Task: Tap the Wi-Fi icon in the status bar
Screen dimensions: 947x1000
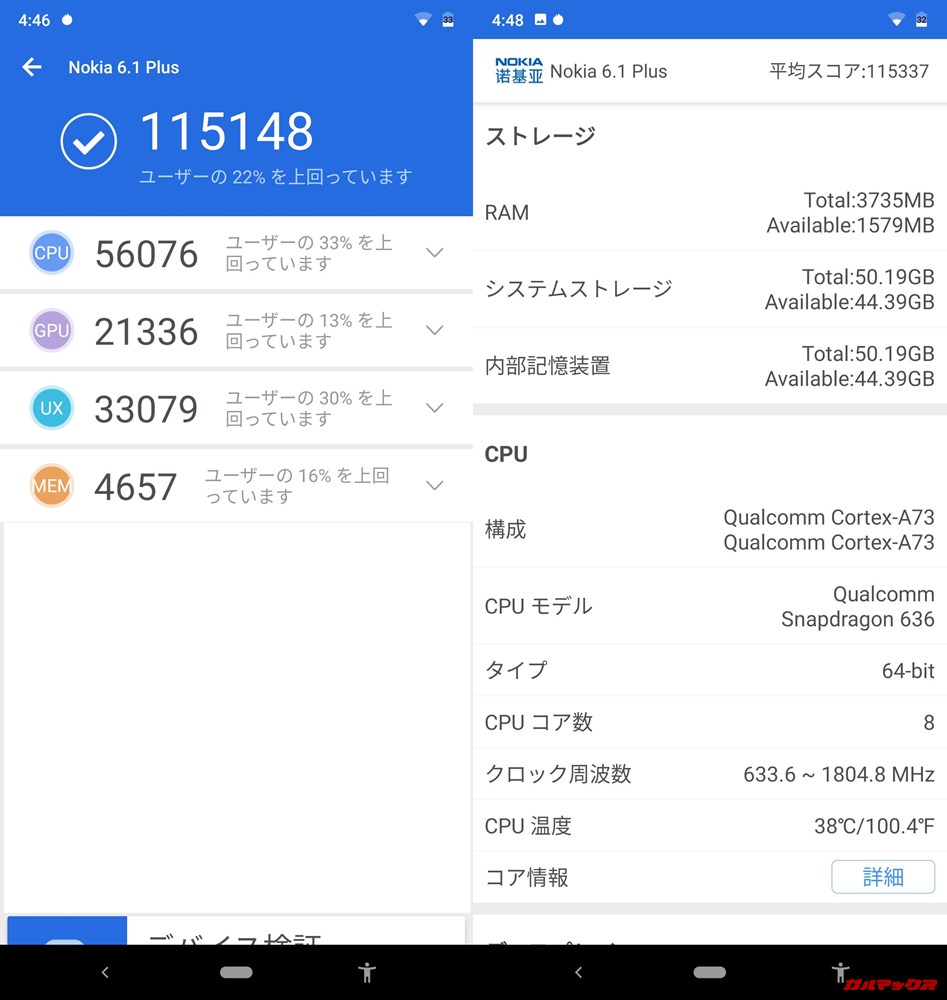Action: 423,18
